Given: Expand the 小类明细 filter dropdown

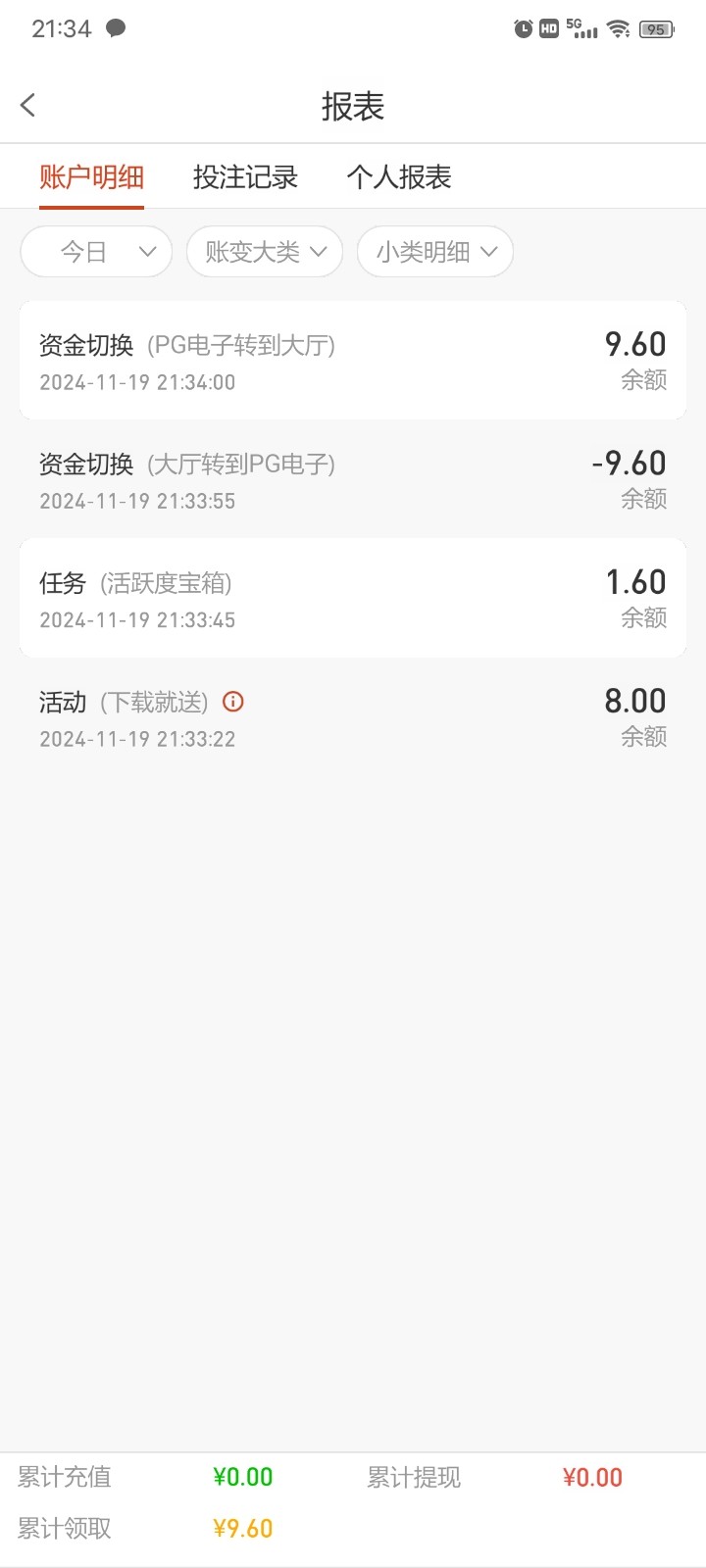Looking at the screenshot, I should click(435, 252).
